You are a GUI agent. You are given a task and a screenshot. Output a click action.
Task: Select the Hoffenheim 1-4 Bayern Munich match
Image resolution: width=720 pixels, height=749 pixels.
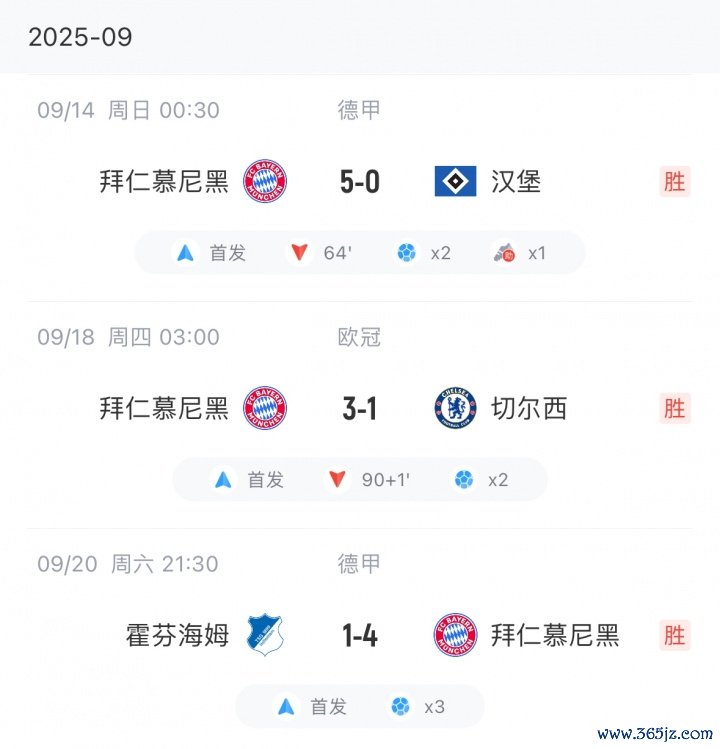click(359, 635)
